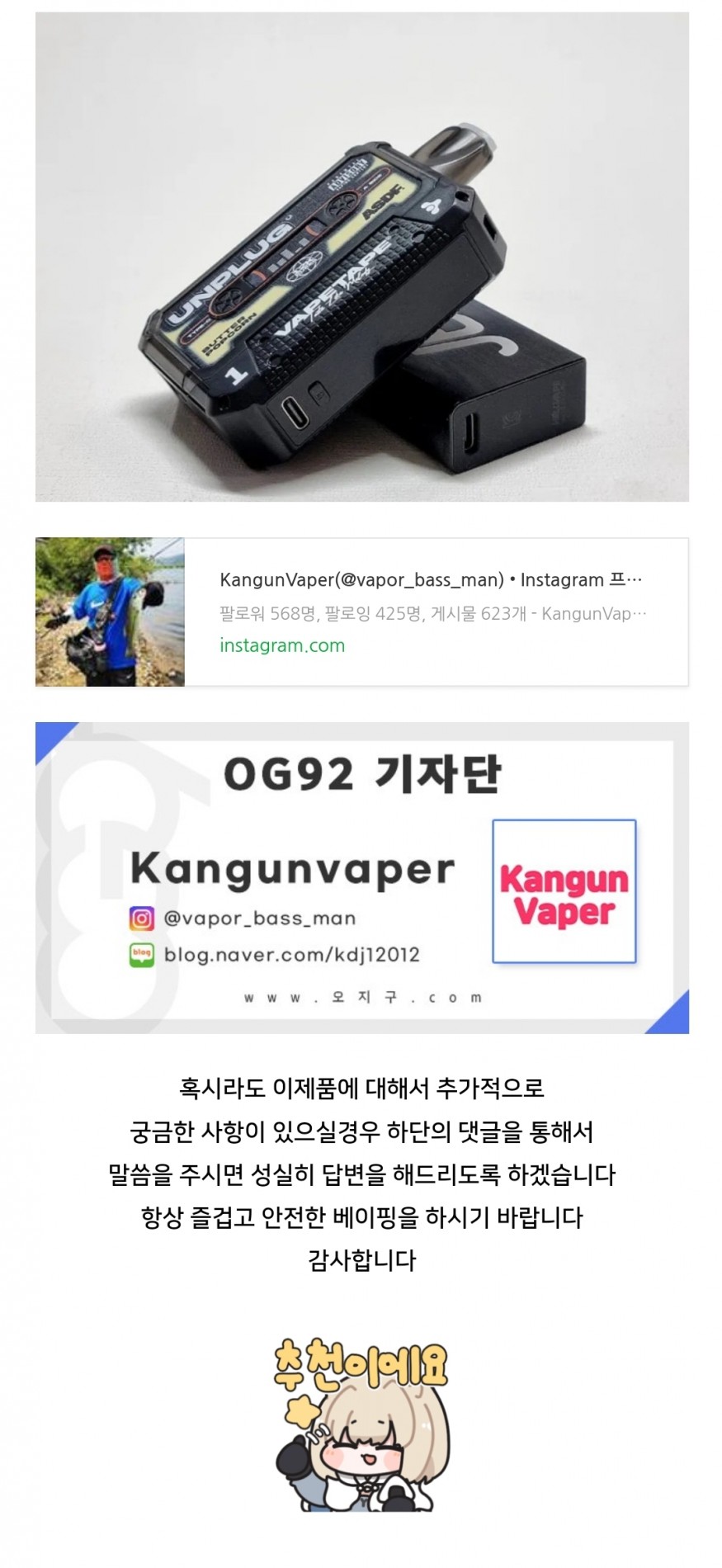View the vape device photo full screen
Screen dimensions: 722x1568
361,256
